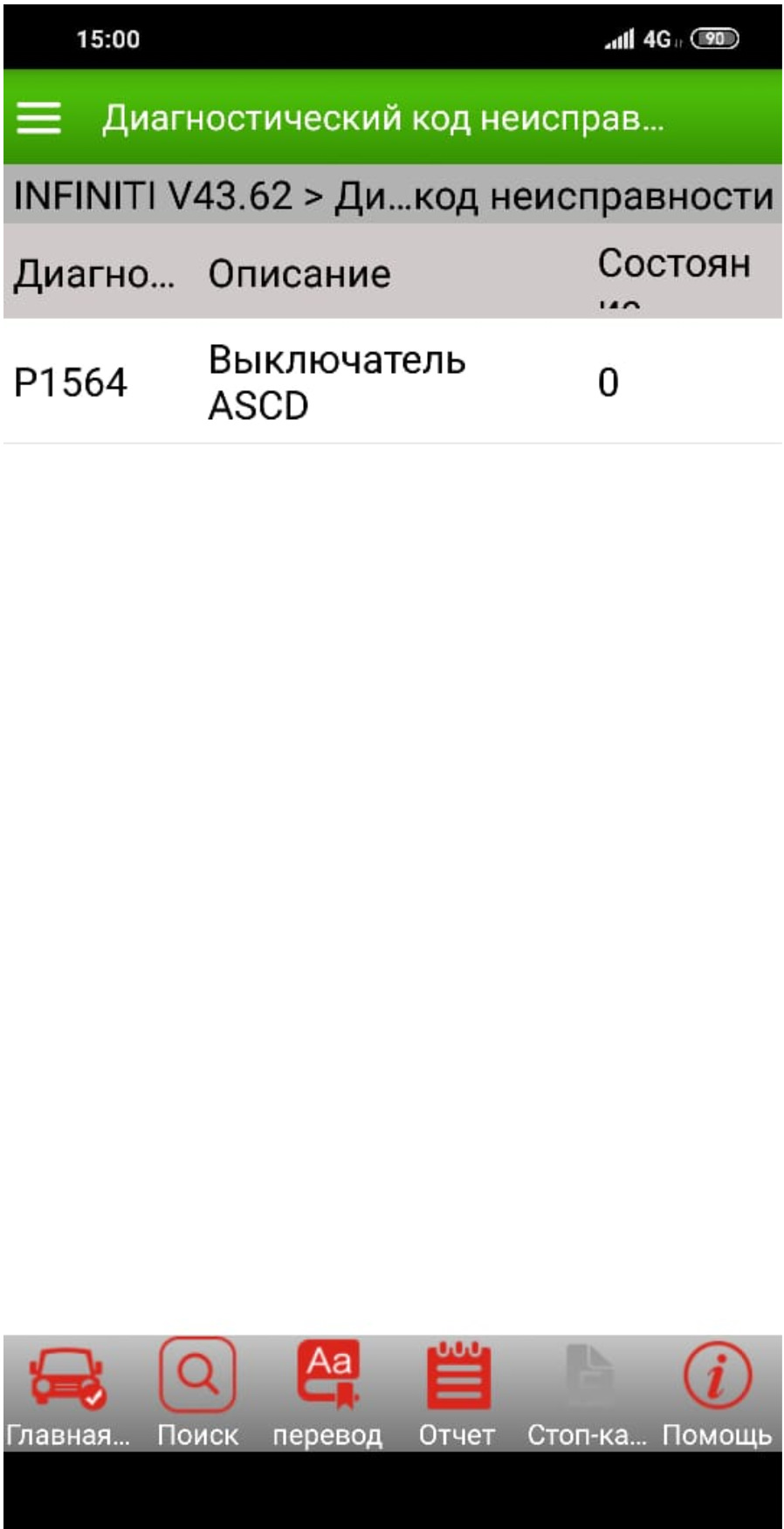Open the Отчет report

pos(457,1394)
